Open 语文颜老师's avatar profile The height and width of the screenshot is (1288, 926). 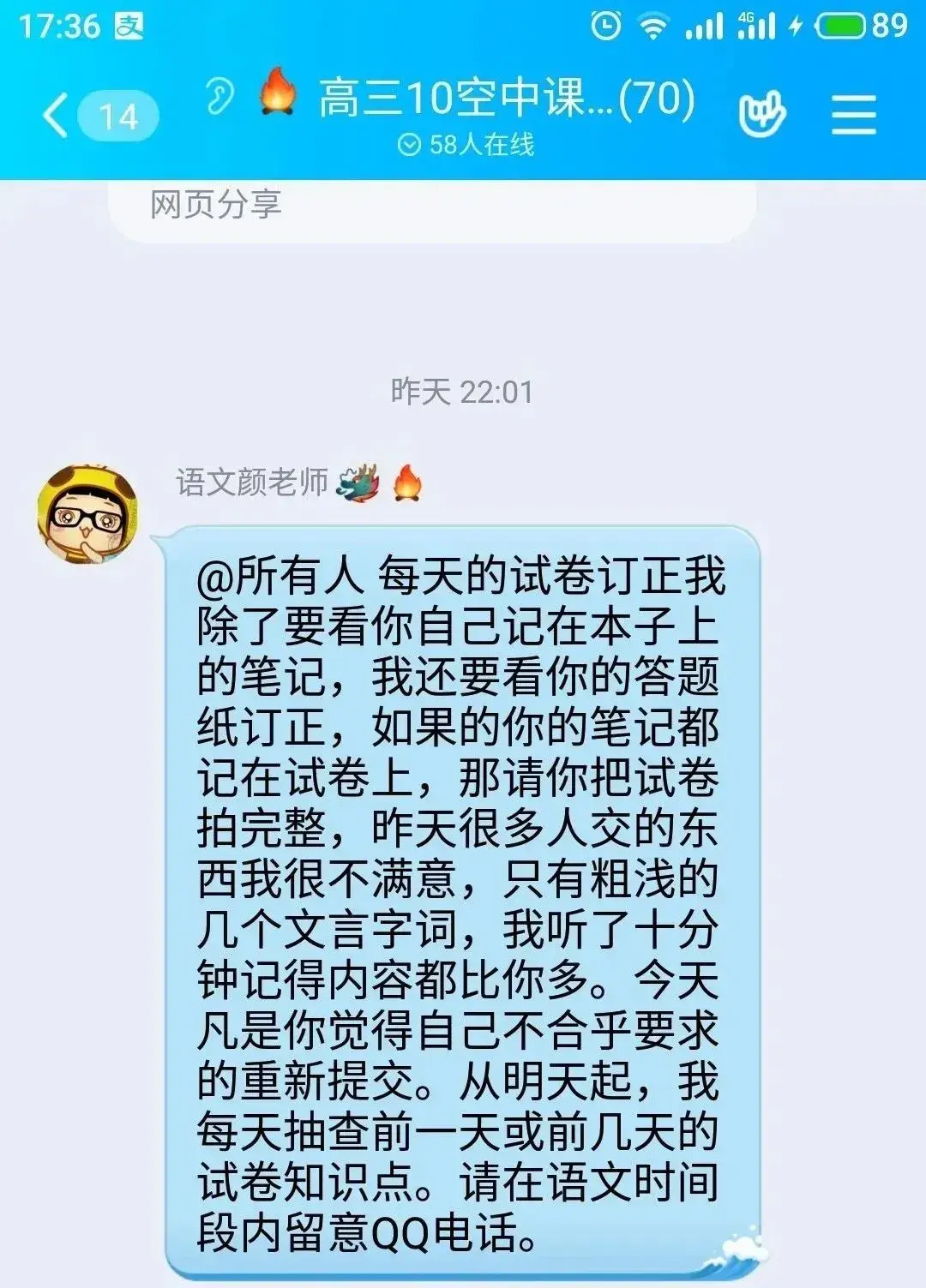pos(86,514)
